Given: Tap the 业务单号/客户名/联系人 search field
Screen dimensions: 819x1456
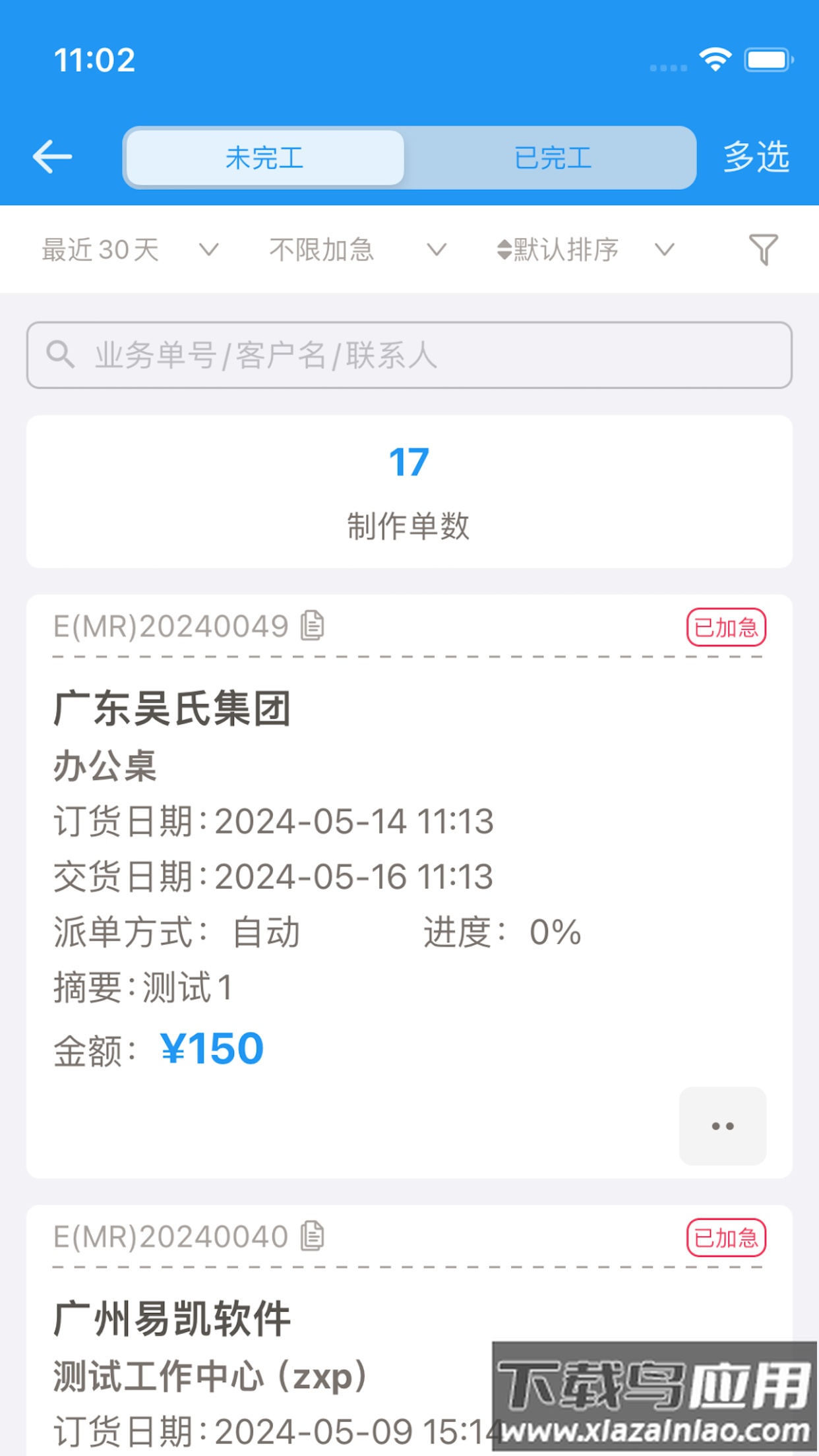Looking at the screenshot, I should point(409,355).
